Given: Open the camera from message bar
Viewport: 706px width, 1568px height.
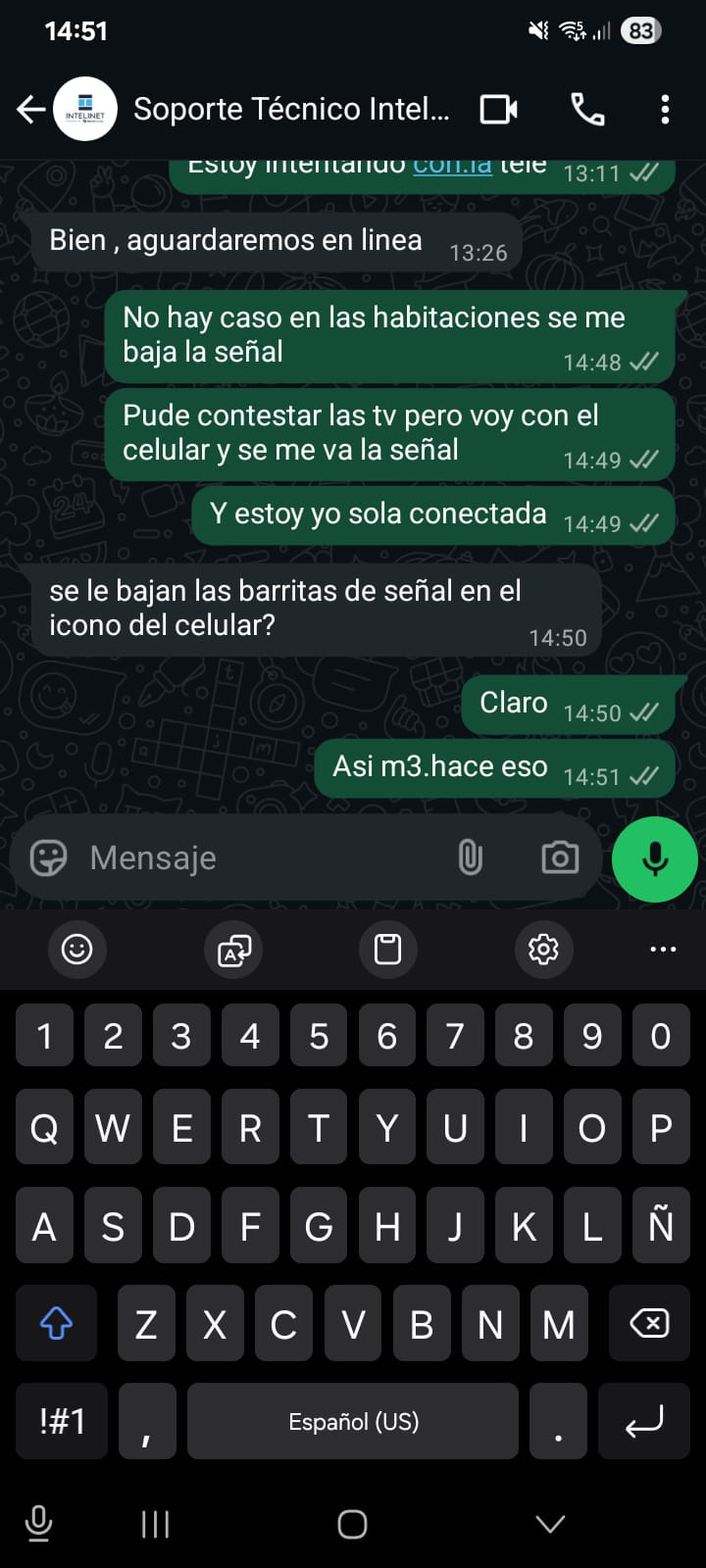Looking at the screenshot, I should [x=560, y=857].
